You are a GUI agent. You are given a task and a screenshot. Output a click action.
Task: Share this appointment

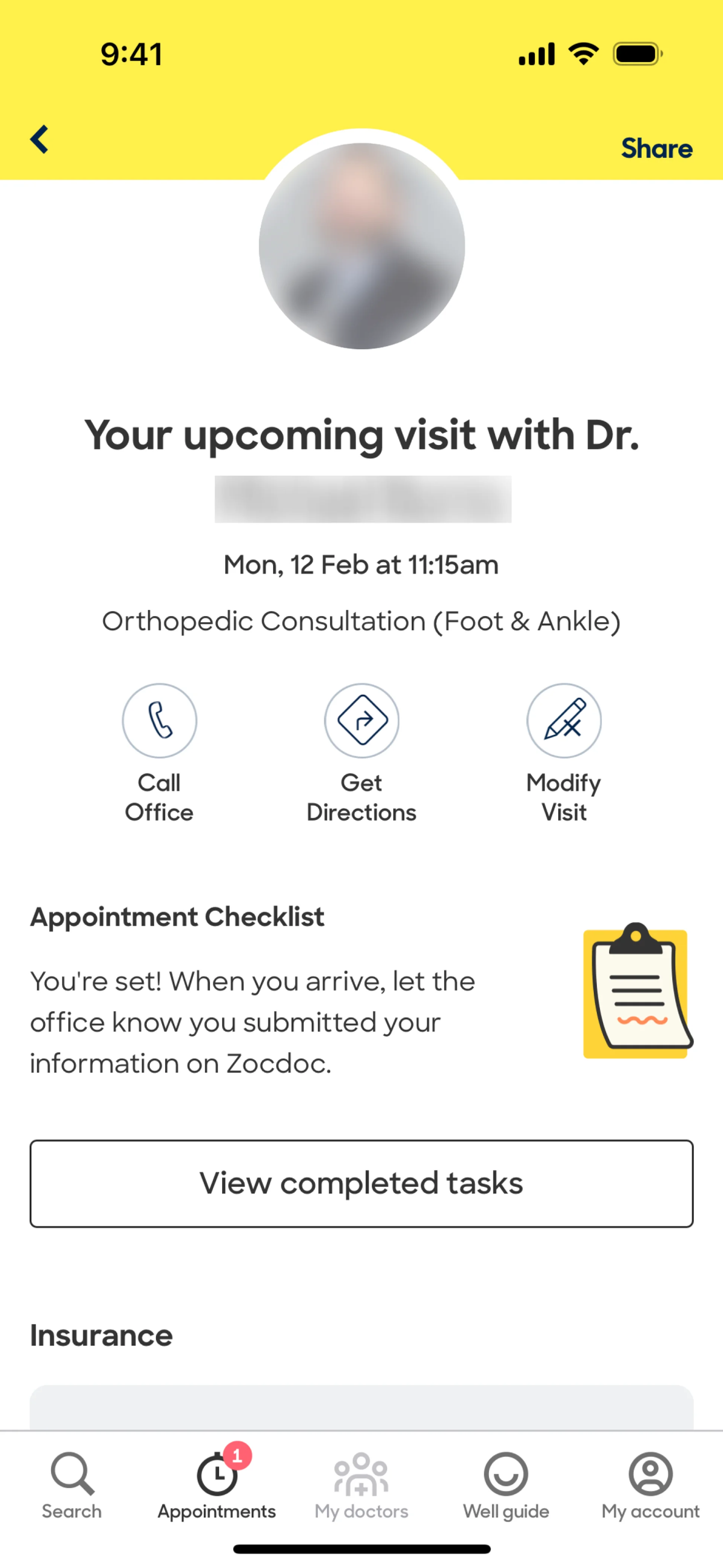656,148
